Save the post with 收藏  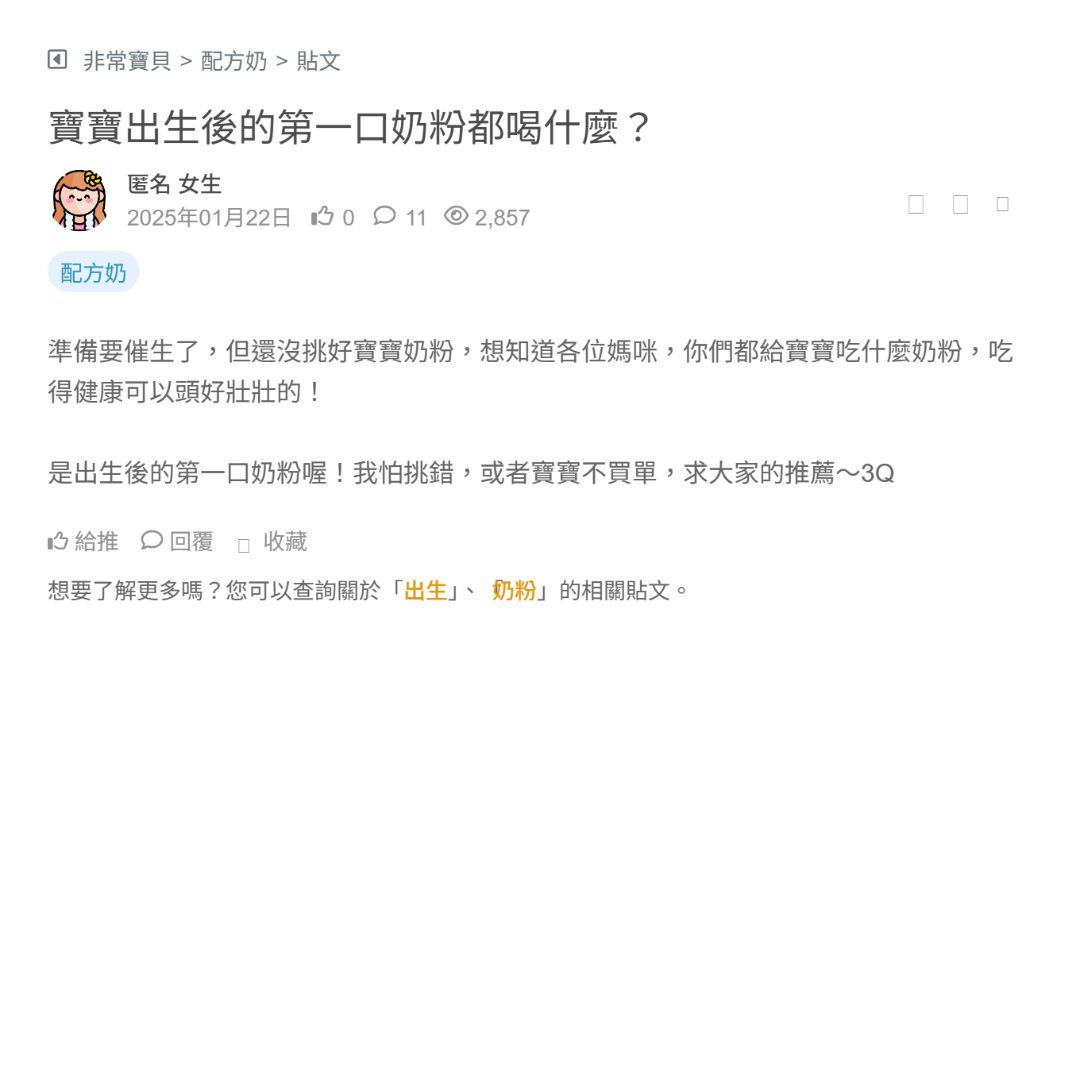273,542
